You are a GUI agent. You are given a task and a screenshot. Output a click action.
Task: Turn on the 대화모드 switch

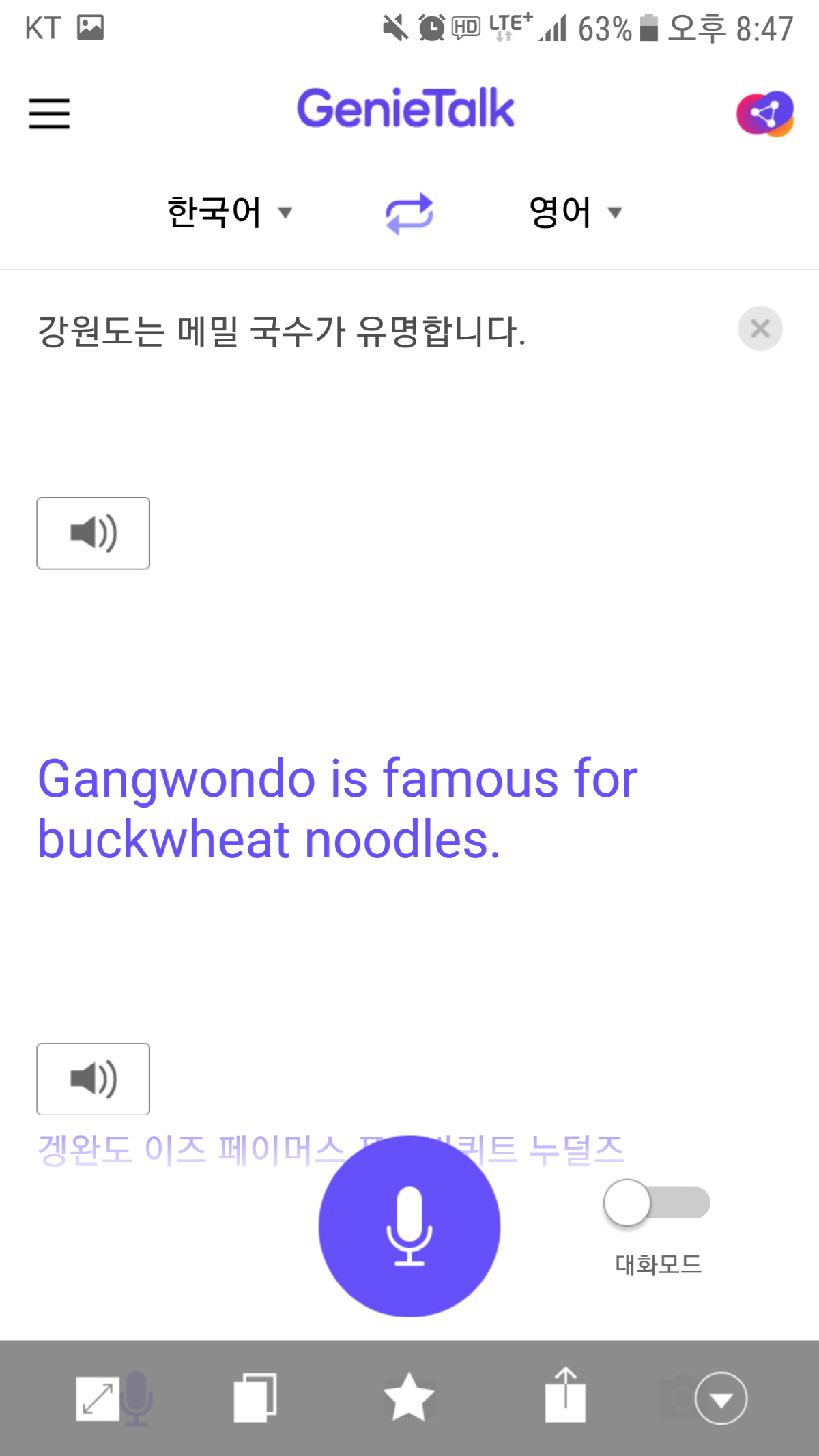click(657, 1203)
